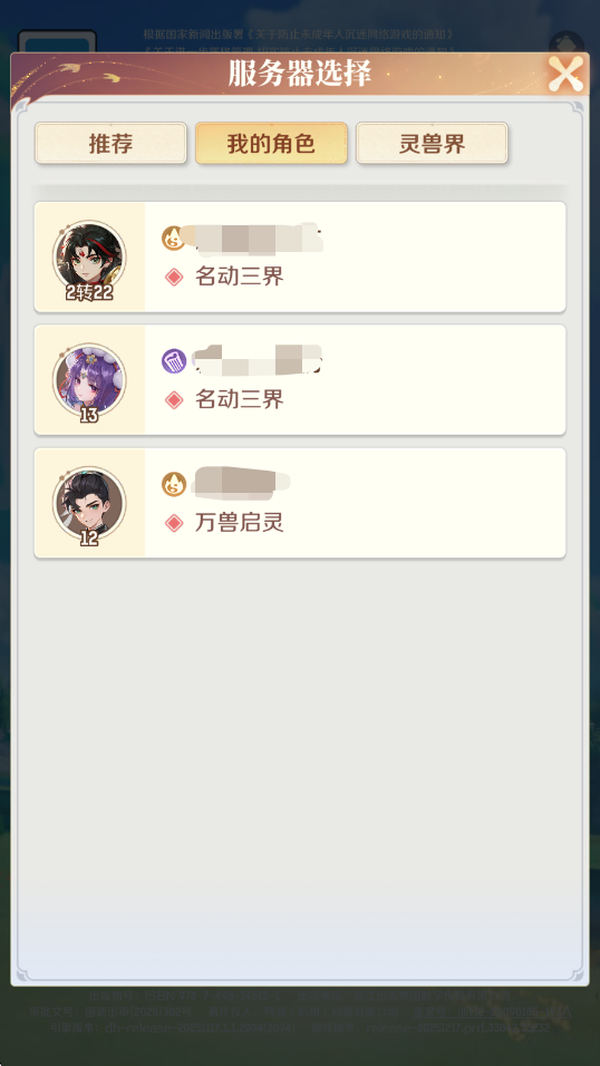Switch to the 推荐 tab

[x=111, y=143]
